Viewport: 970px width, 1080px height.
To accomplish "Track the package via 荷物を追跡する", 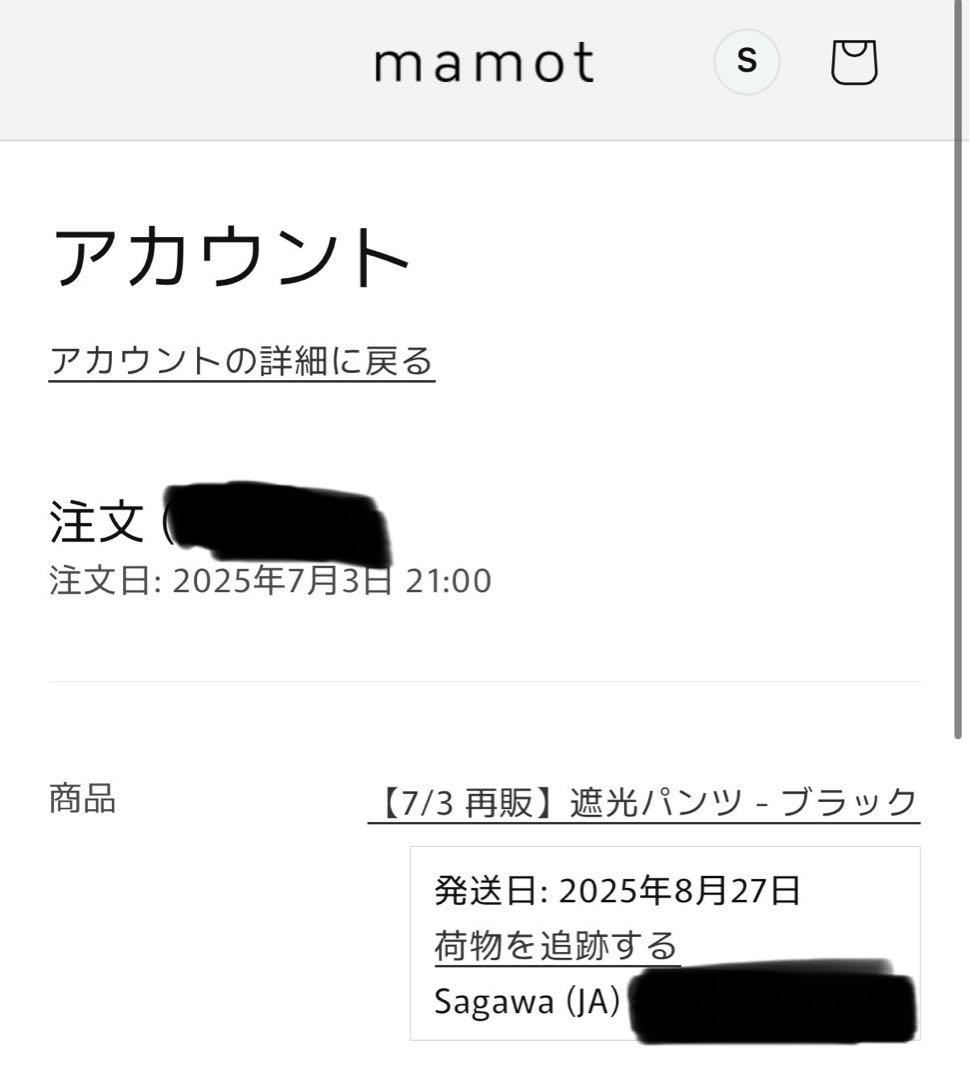I will pos(556,945).
